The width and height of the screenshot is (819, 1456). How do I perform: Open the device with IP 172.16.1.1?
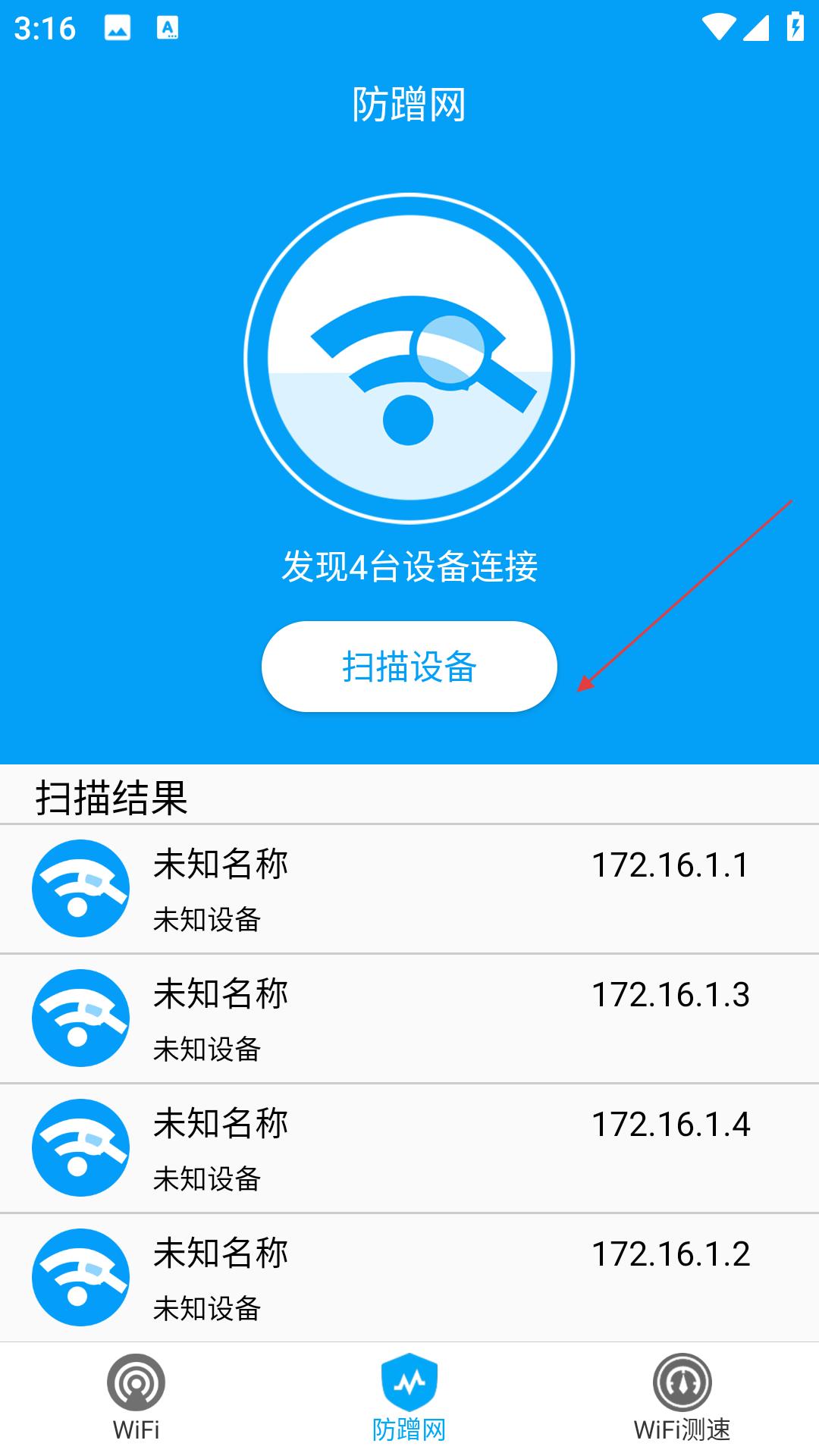[409, 889]
